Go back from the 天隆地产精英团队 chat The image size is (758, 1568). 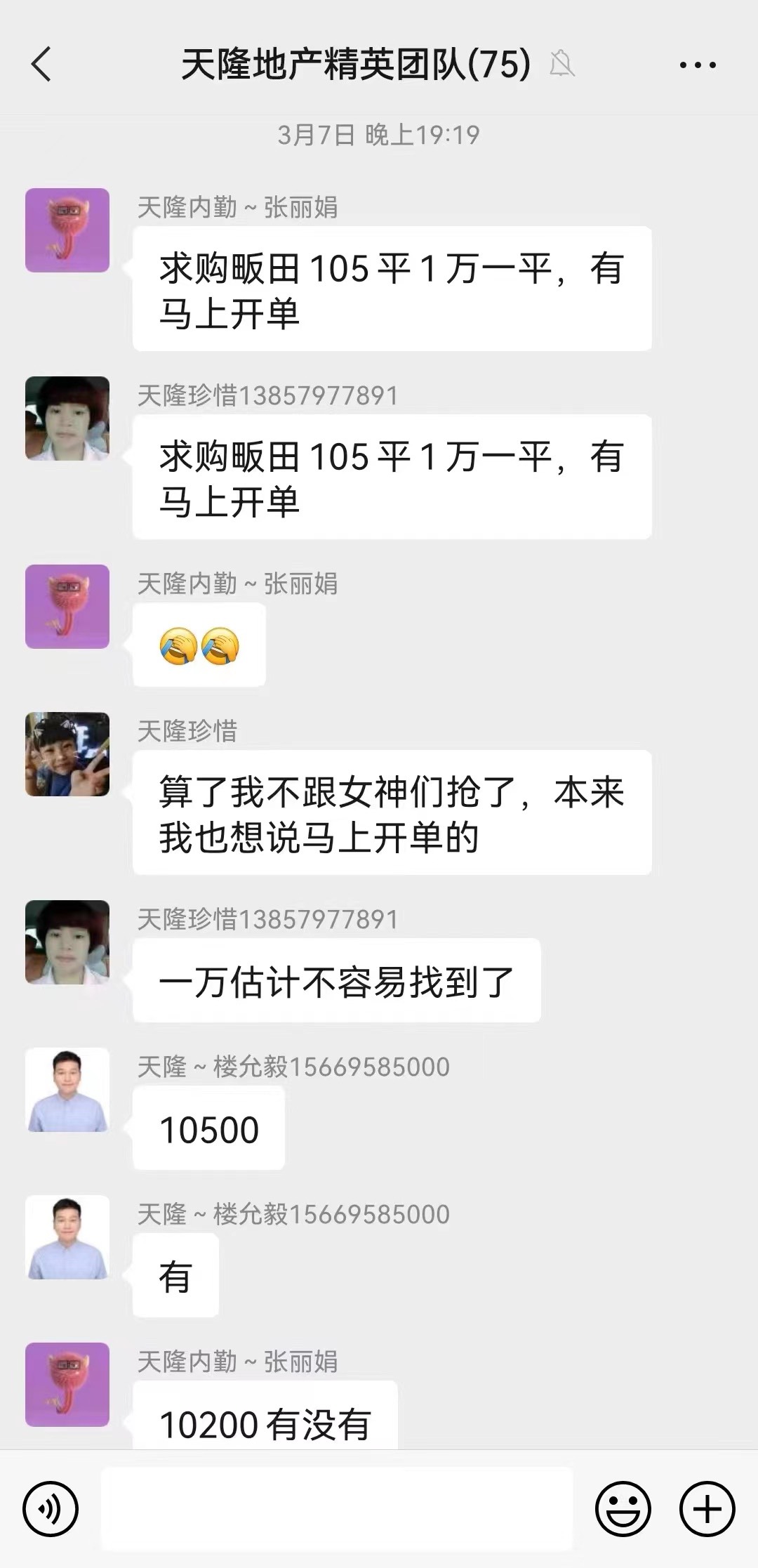point(41,65)
